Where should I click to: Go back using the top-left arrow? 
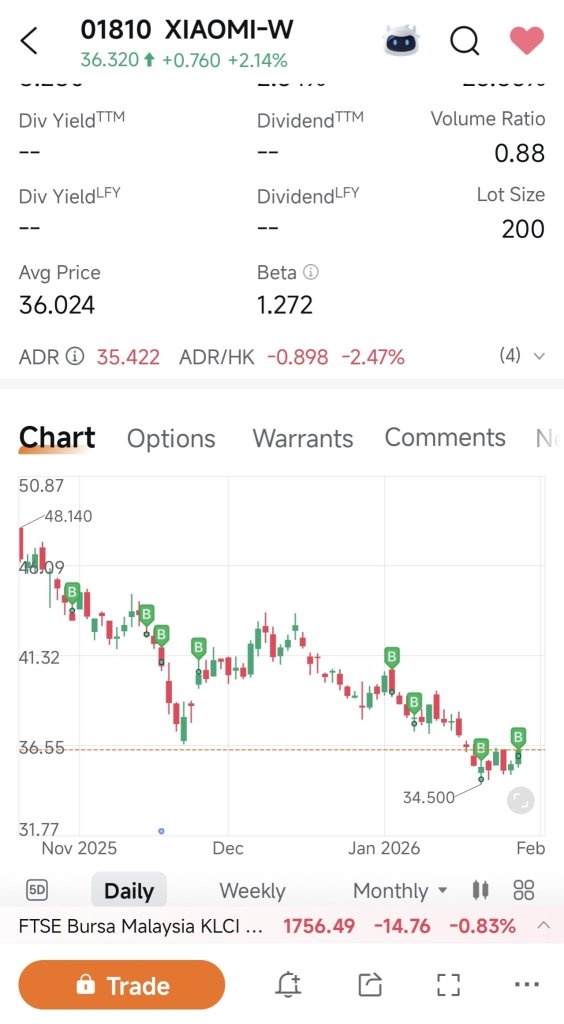29,40
